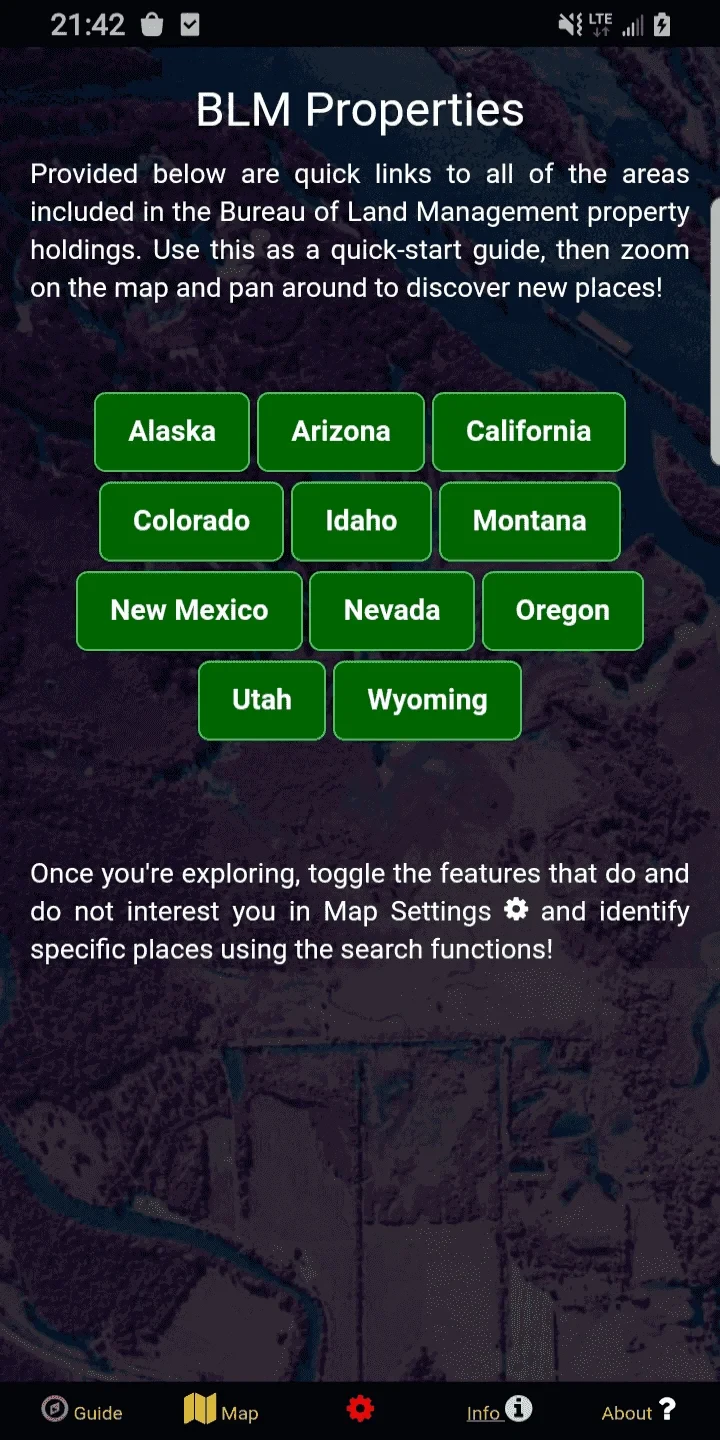
Task: Switch to the About tab
Action: (638, 1411)
